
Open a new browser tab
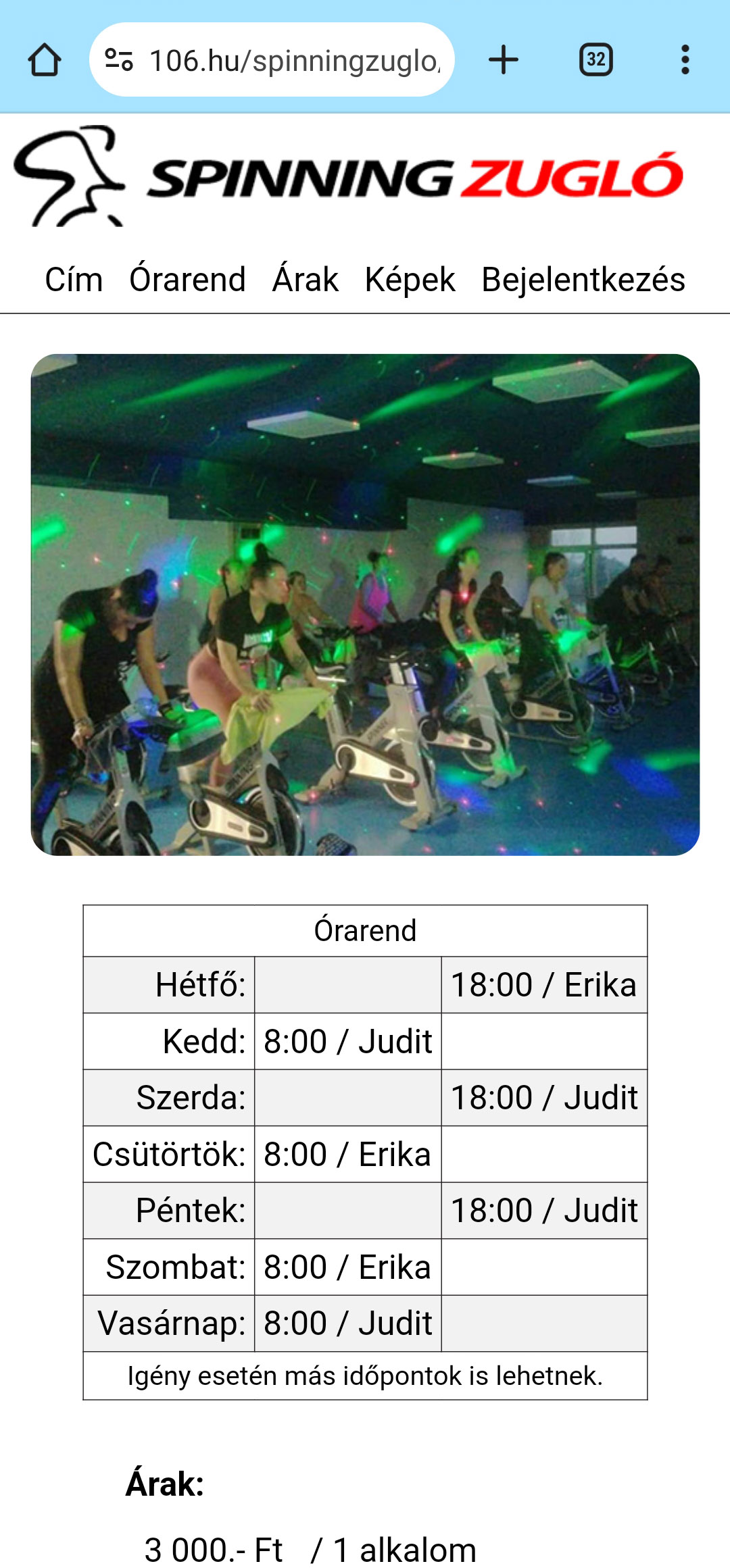coord(504,60)
